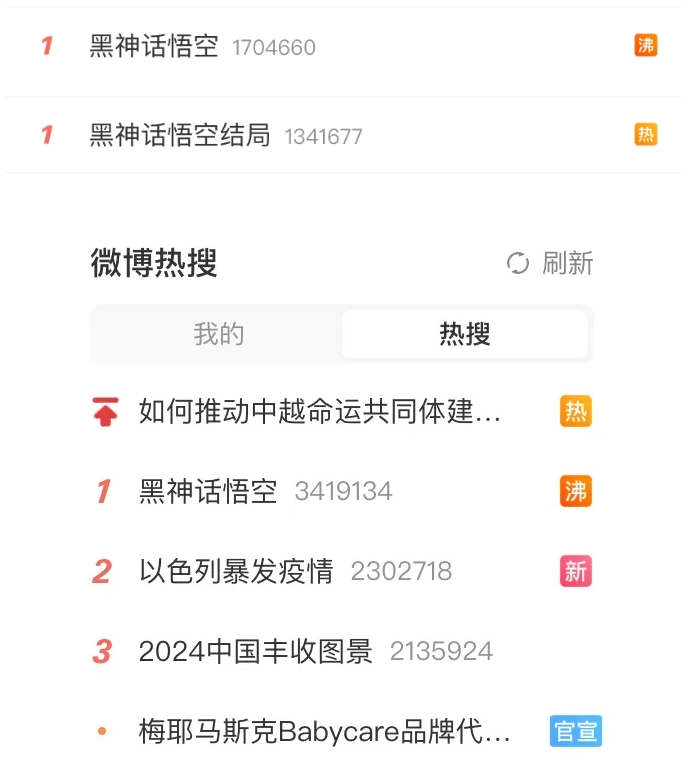Open 梅耶马斯克Babycare品牌代… topic

325,731
